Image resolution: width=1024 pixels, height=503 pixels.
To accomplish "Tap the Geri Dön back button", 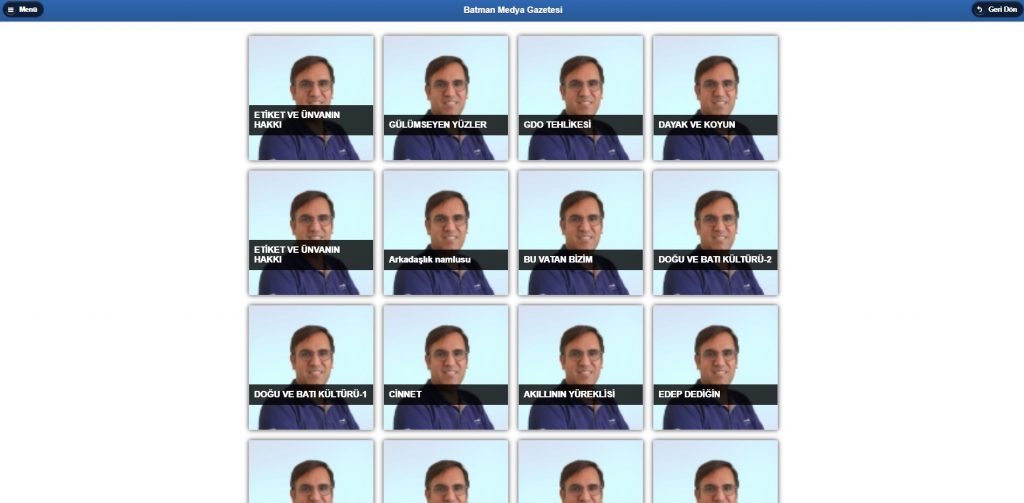I will tap(996, 9).
